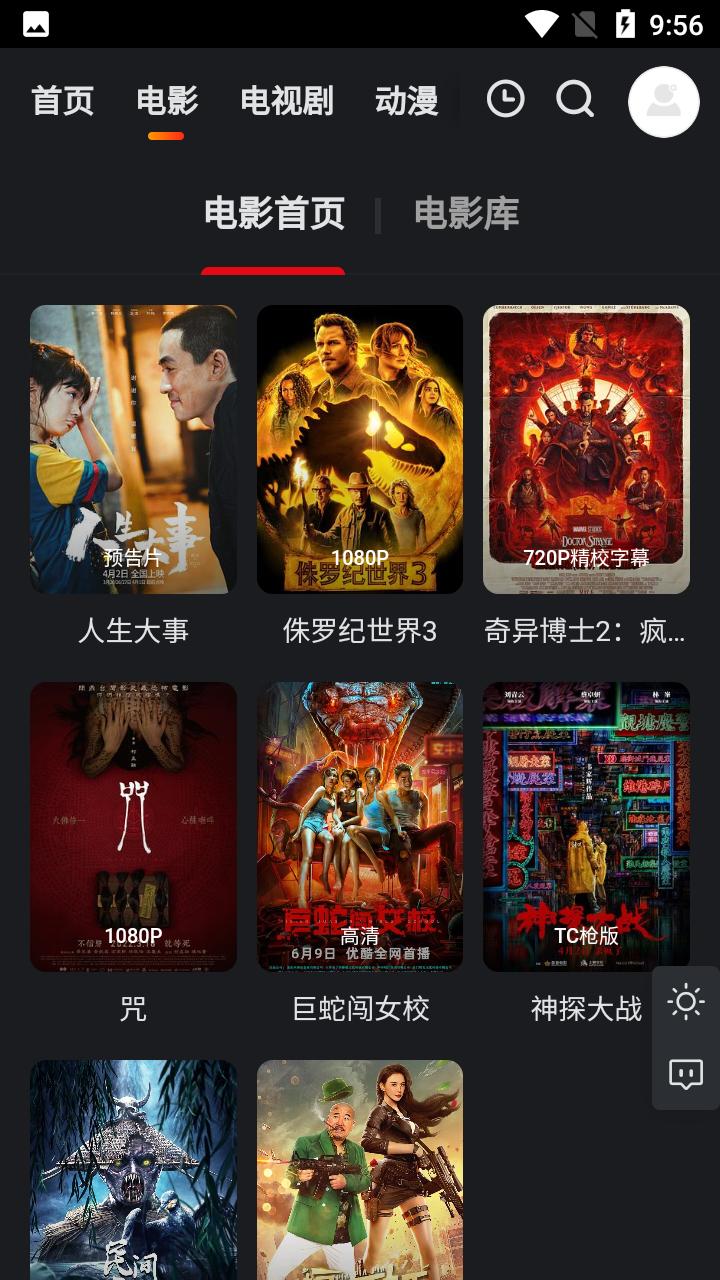Watch 巨蛇闯女校
720x1280 pixels.
360,827
